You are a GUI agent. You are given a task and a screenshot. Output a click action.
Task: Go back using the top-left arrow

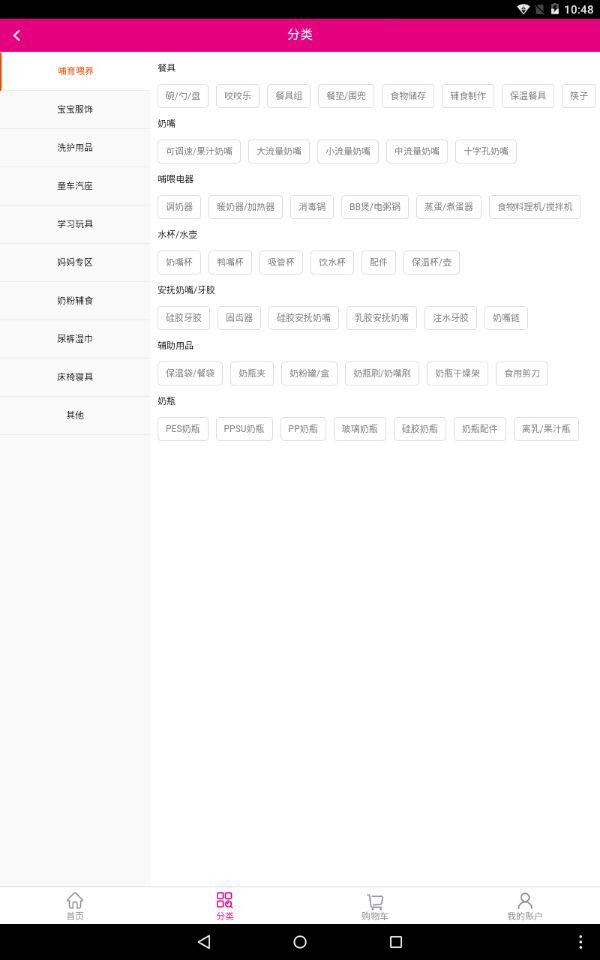click(17, 36)
